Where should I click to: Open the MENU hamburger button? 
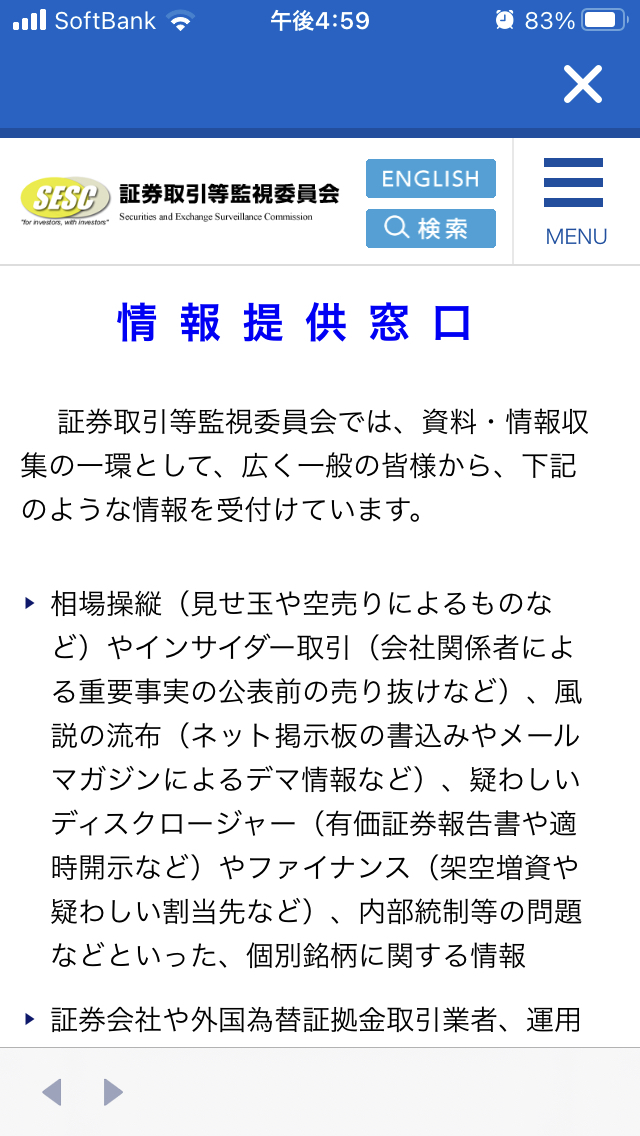(x=575, y=201)
